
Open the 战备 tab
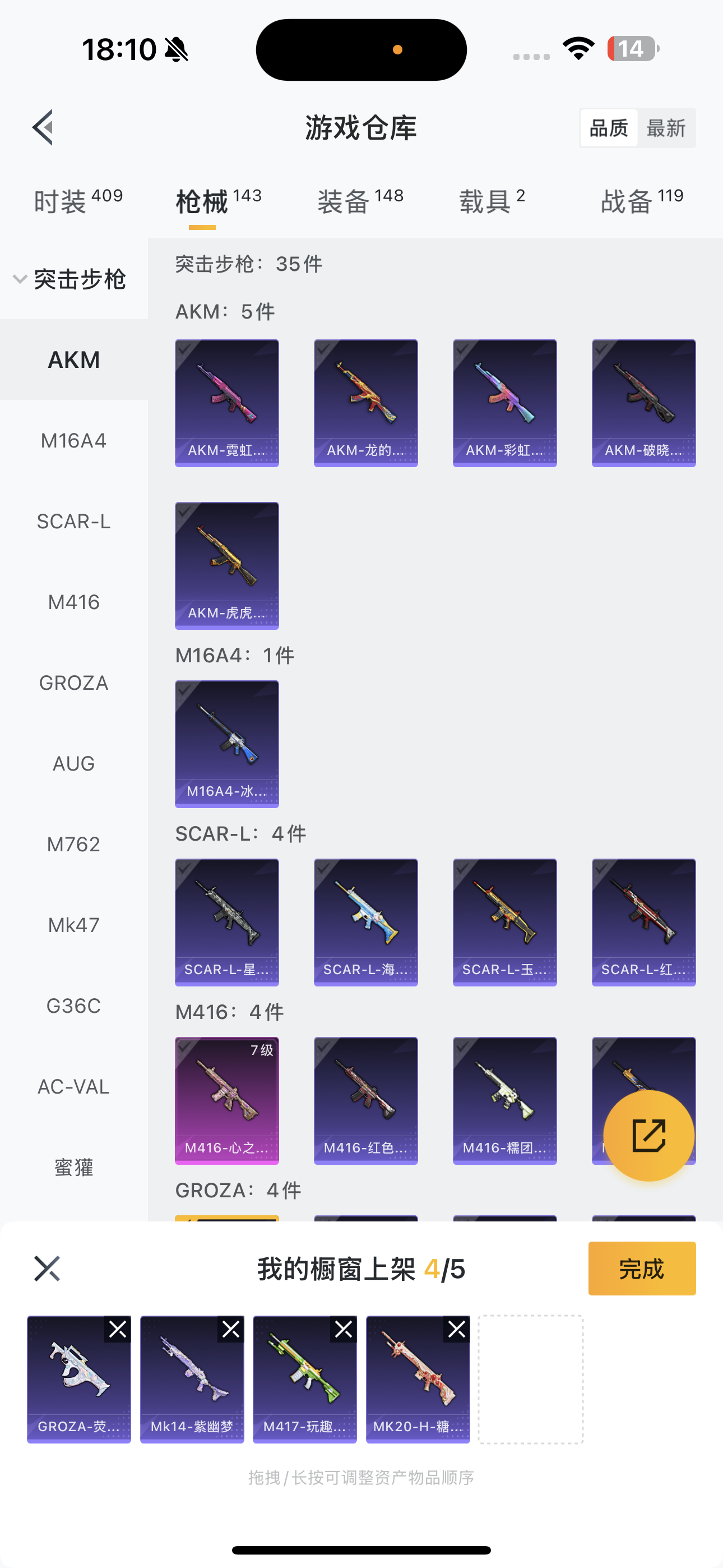pos(641,201)
